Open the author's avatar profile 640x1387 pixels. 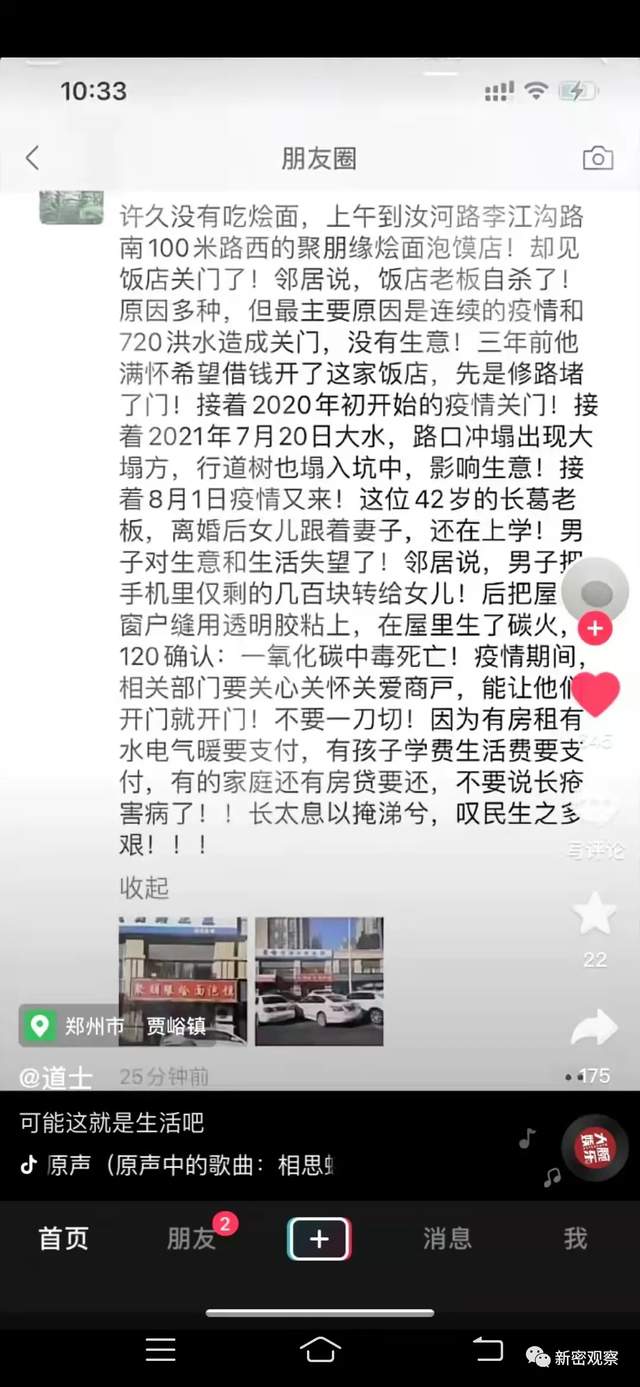pyautogui.click(x=595, y=590)
